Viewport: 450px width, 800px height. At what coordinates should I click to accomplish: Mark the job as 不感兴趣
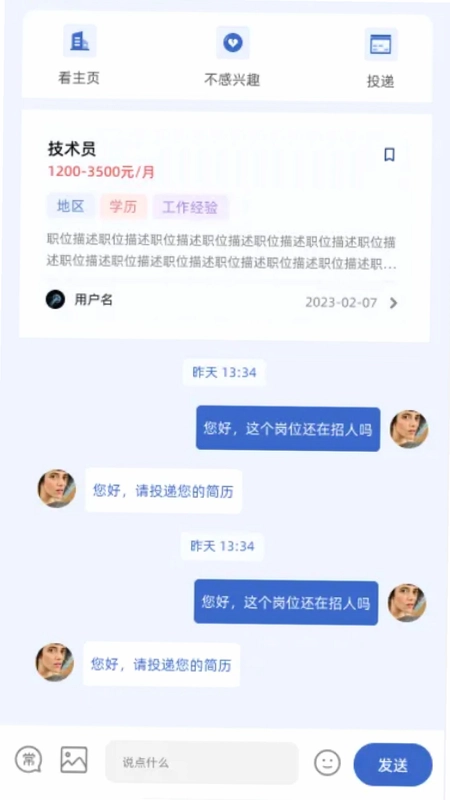click(232, 57)
